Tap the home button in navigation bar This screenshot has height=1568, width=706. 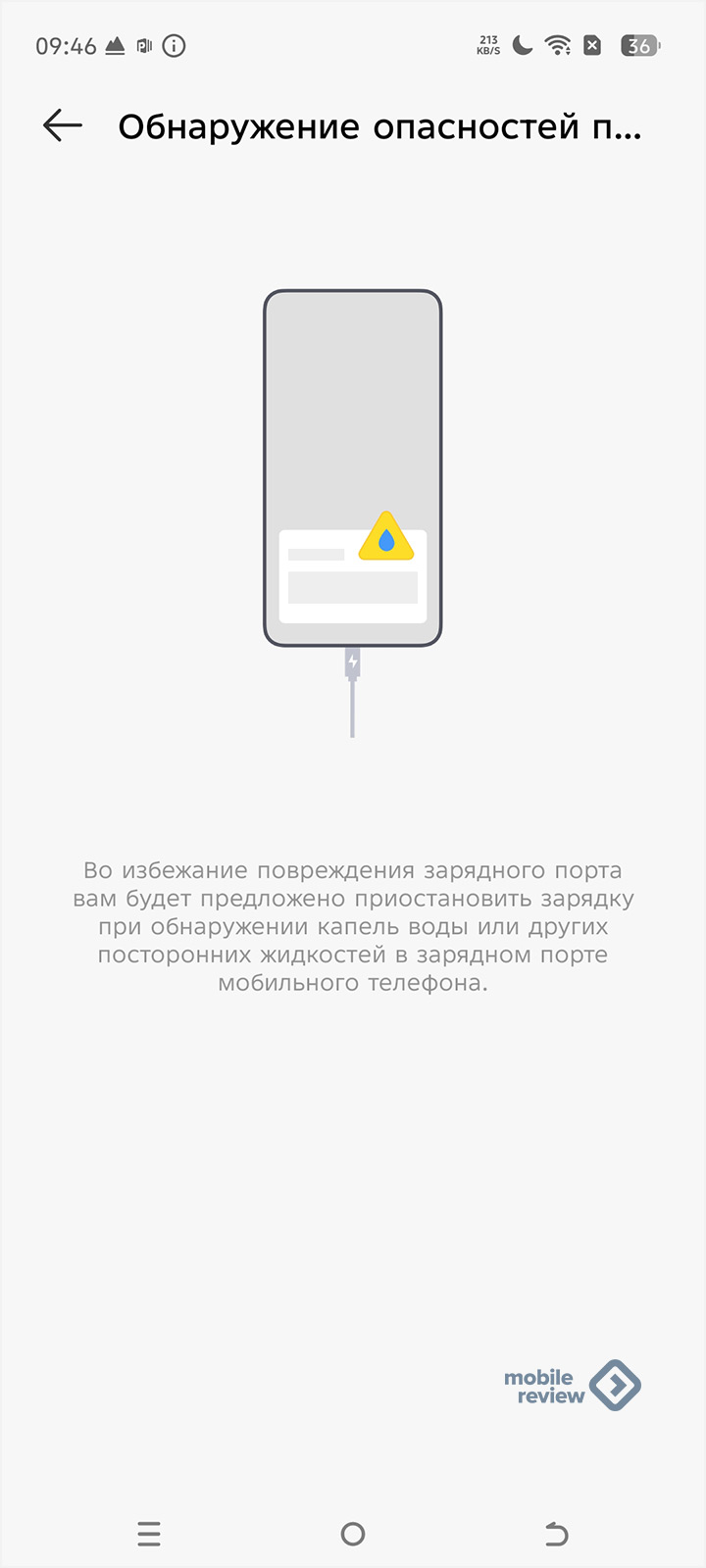[353, 1533]
